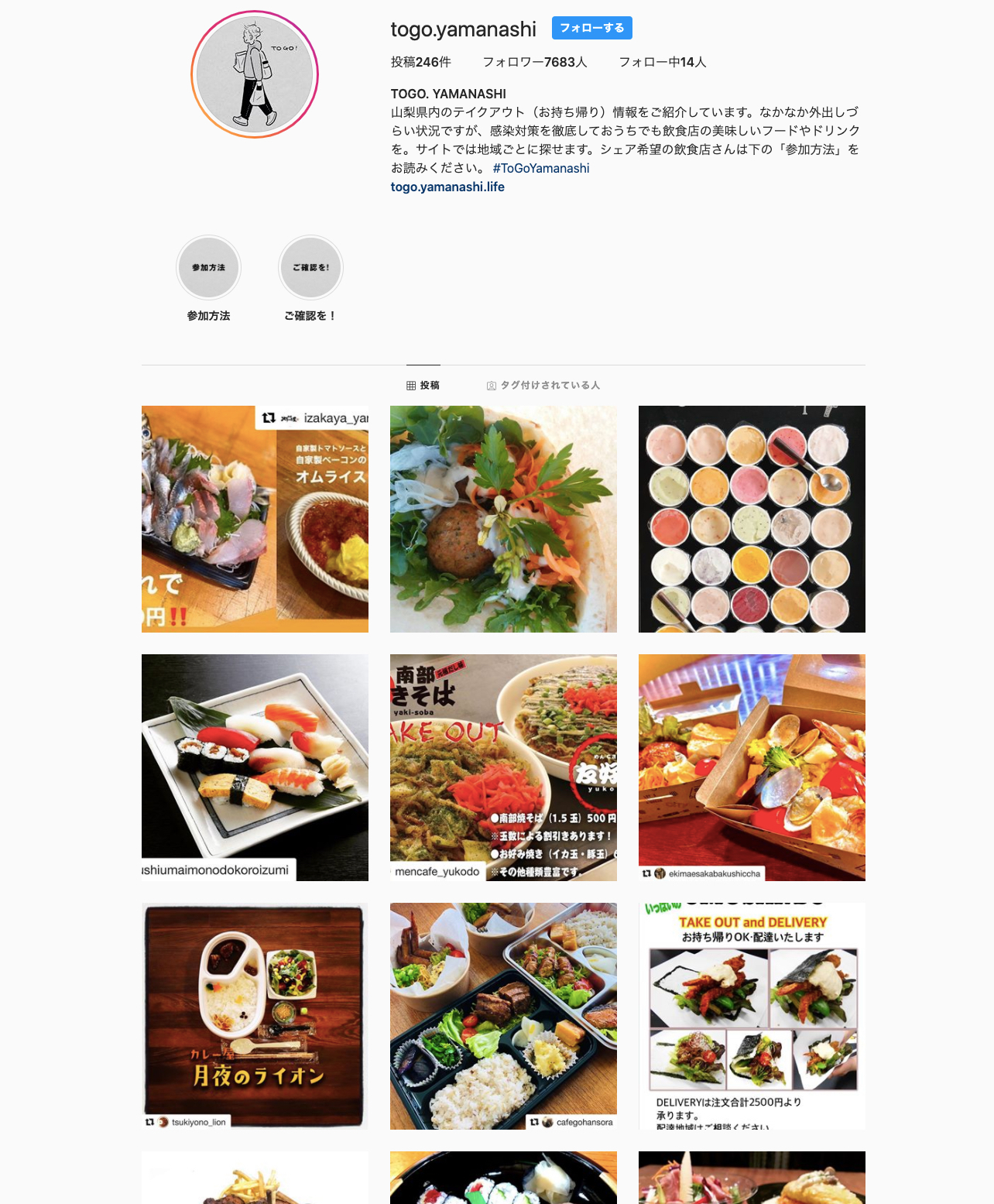The width and height of the screenshot is (994, 1204).
Task: View the フォロー中 following list
Action: click(663, 62)
